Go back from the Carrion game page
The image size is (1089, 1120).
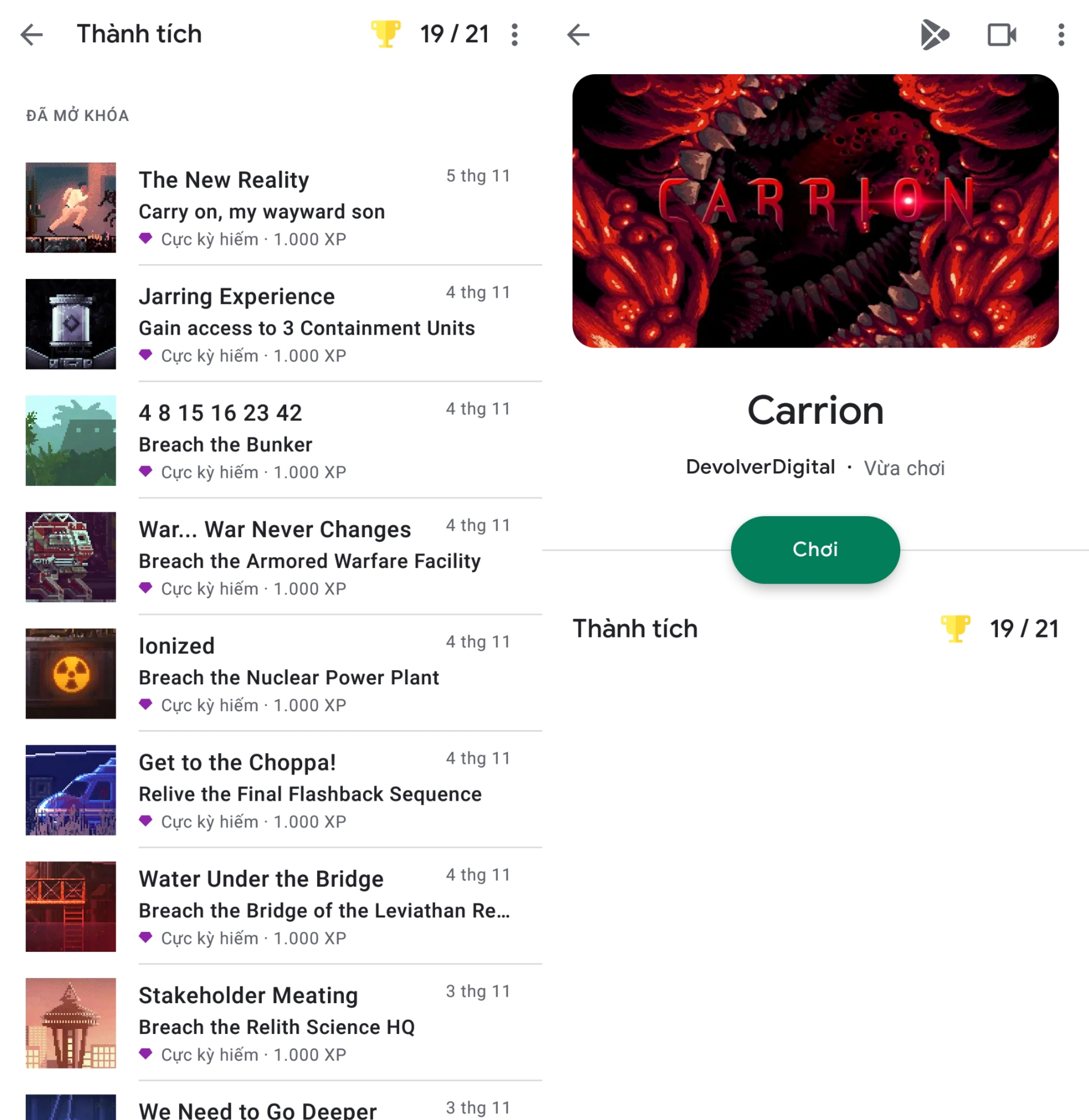[578, 34]
